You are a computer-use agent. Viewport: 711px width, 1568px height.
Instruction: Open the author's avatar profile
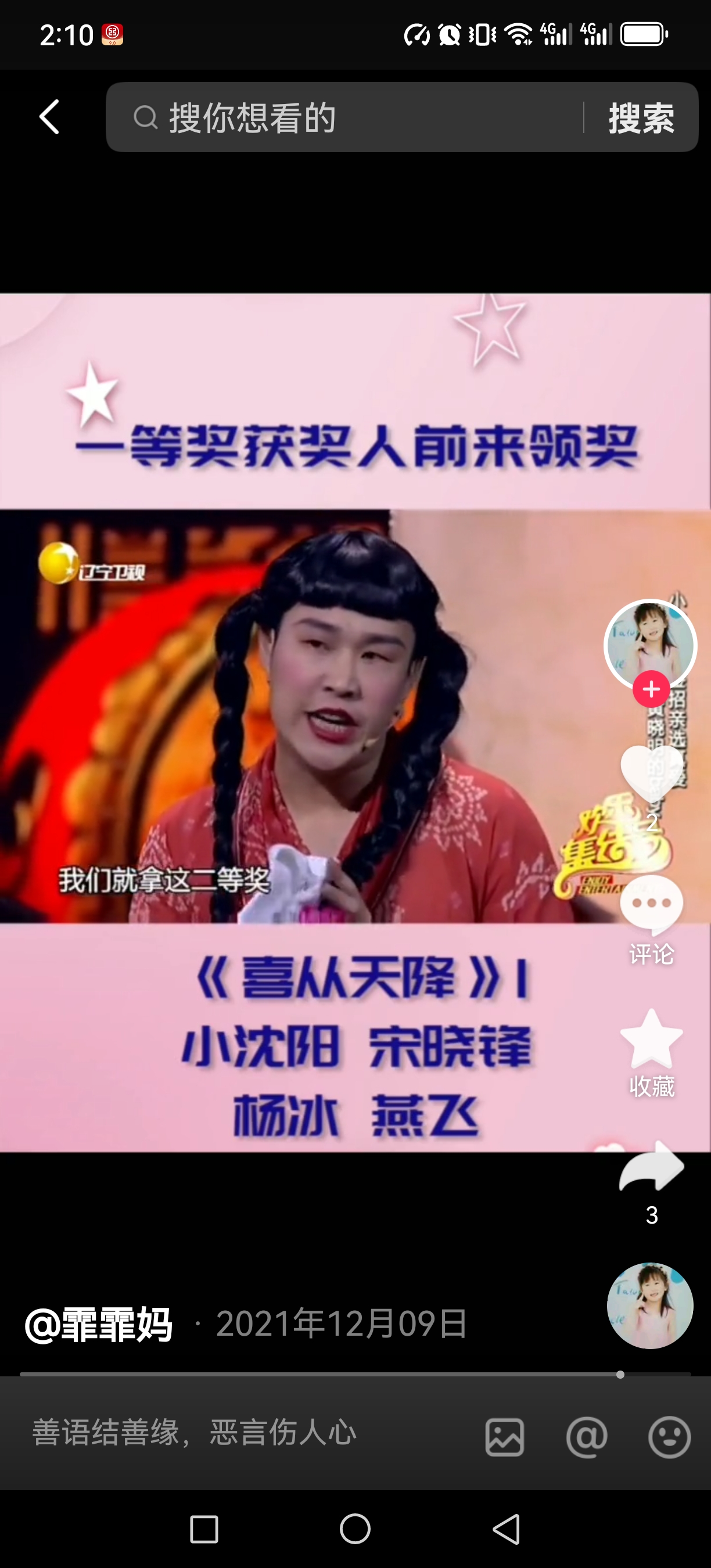coord(650,644)
